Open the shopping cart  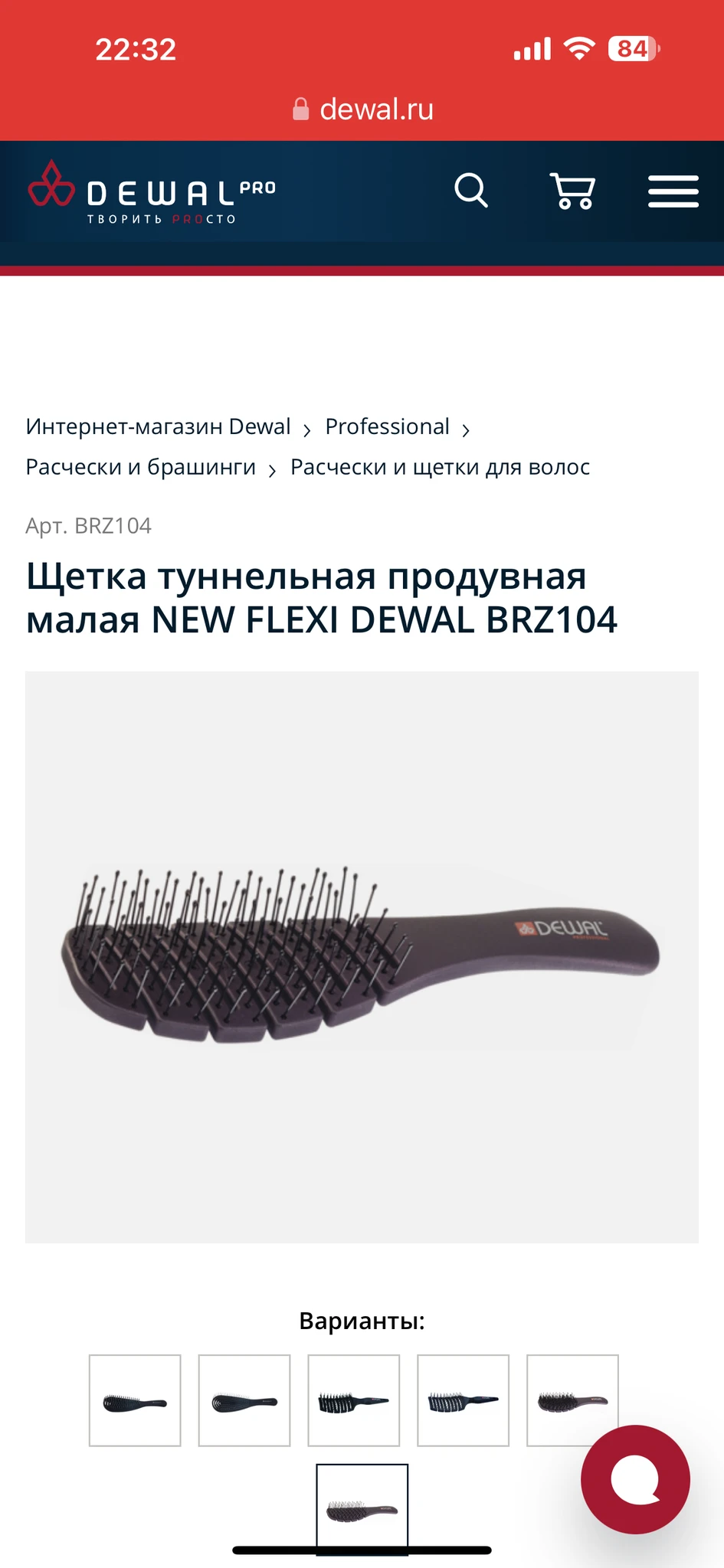[x=572, y=191]
